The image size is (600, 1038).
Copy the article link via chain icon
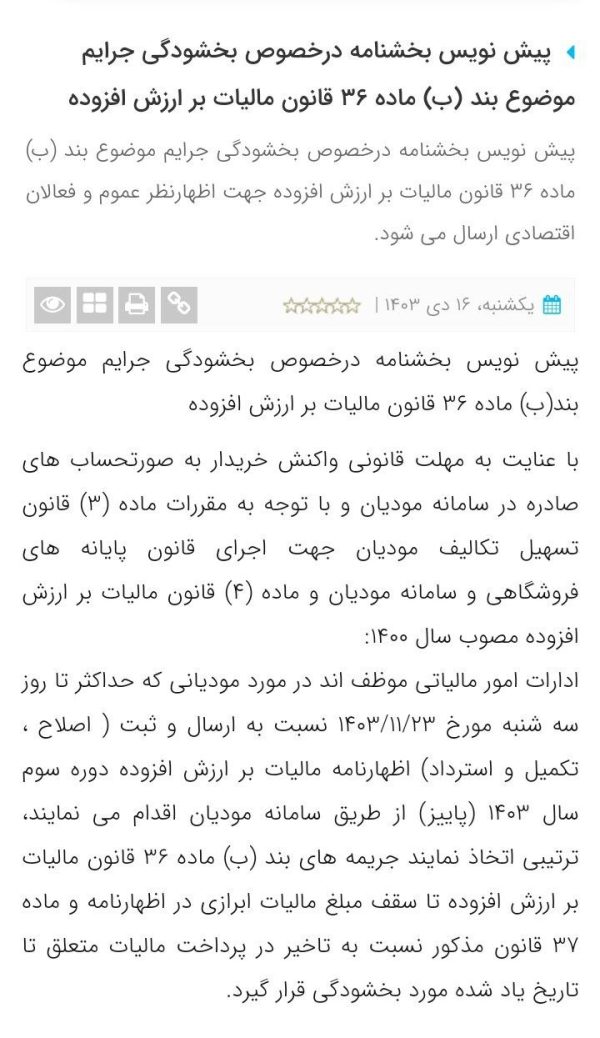[179, 304]
